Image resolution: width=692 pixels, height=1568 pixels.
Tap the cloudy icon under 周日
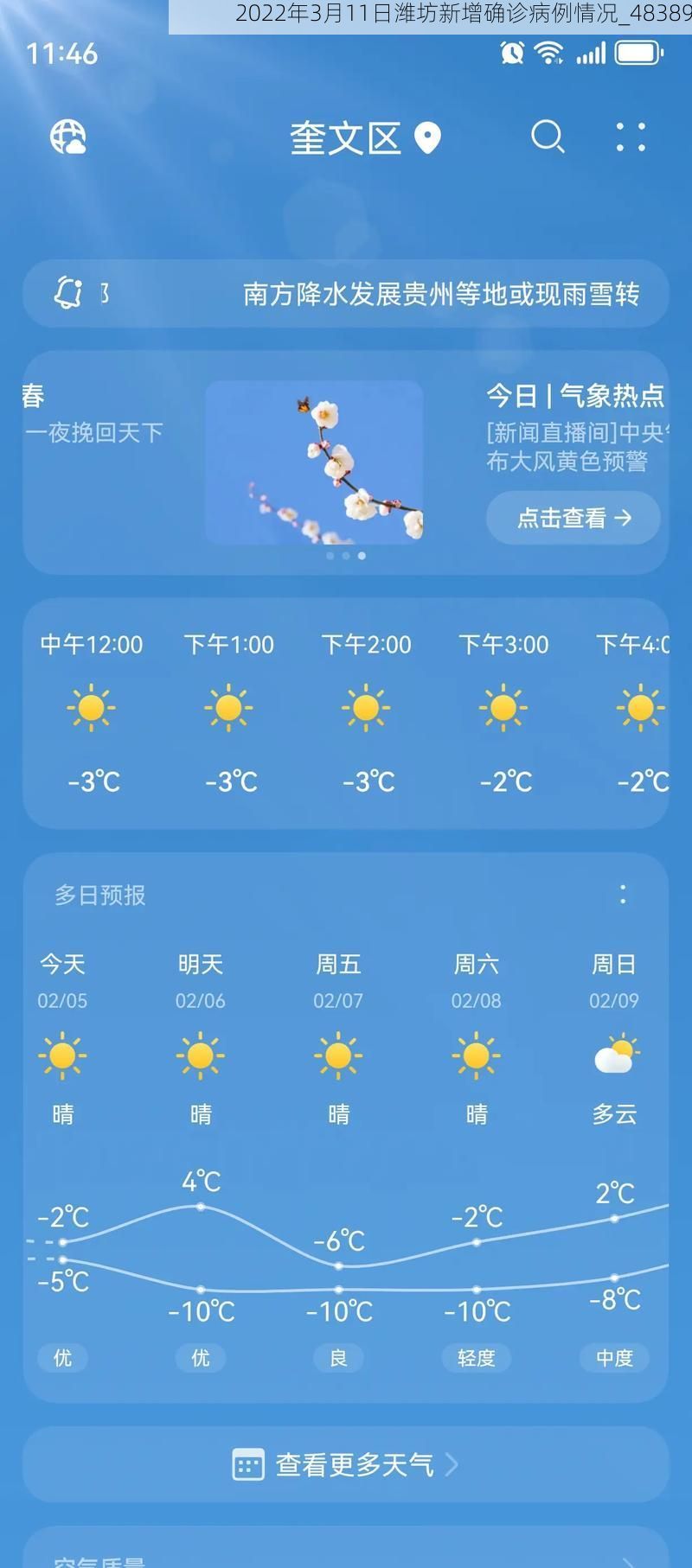click(x=613, y=1054)
